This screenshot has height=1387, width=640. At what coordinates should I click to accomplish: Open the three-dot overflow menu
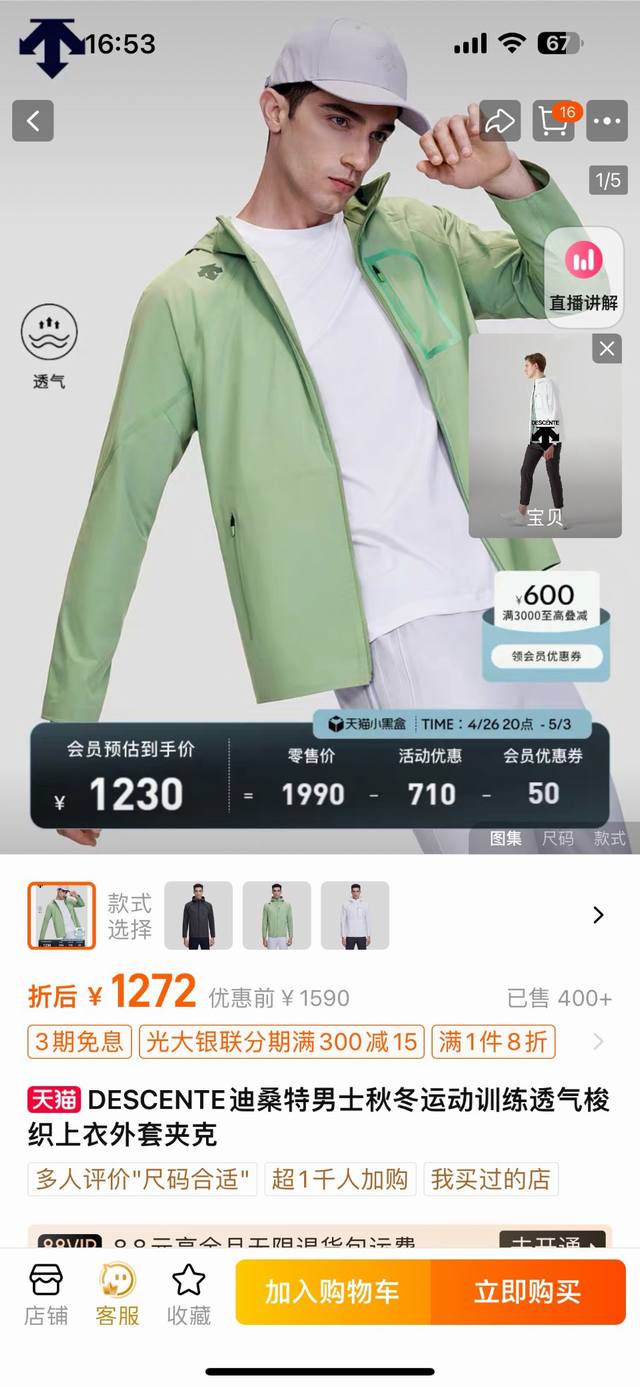607,122
